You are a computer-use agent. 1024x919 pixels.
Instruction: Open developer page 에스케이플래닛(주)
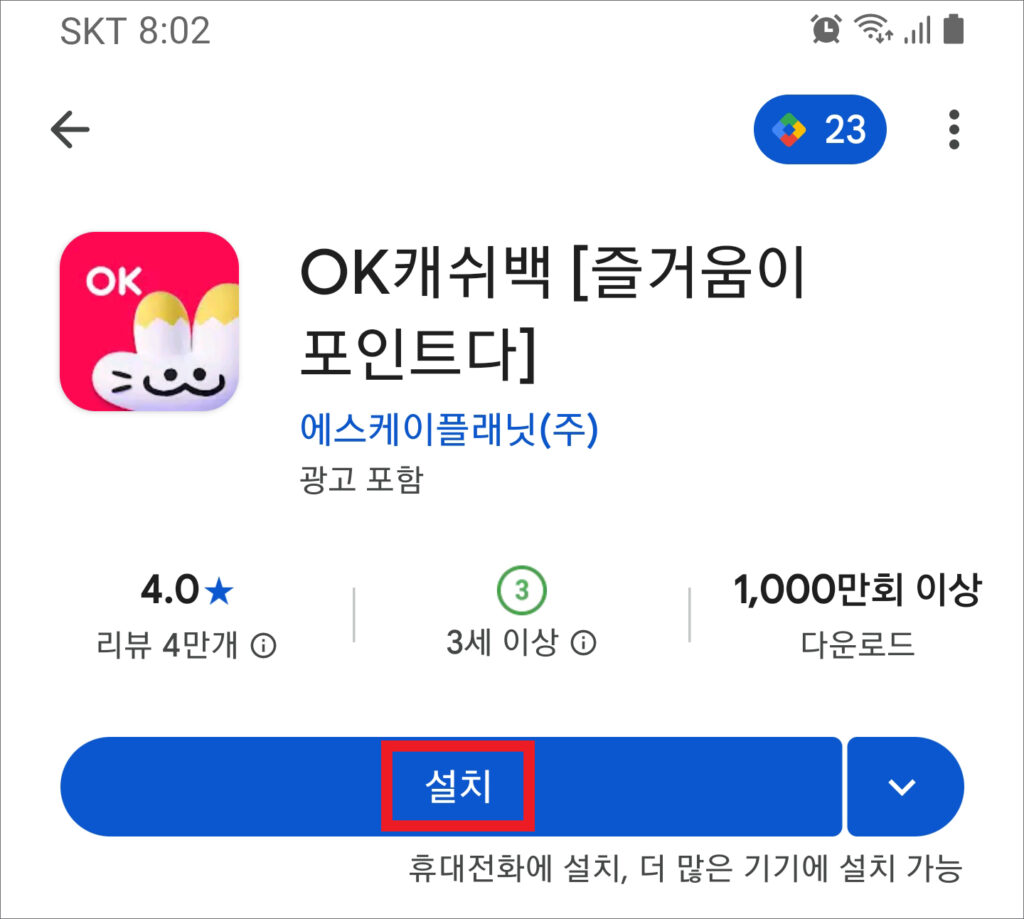449,429
